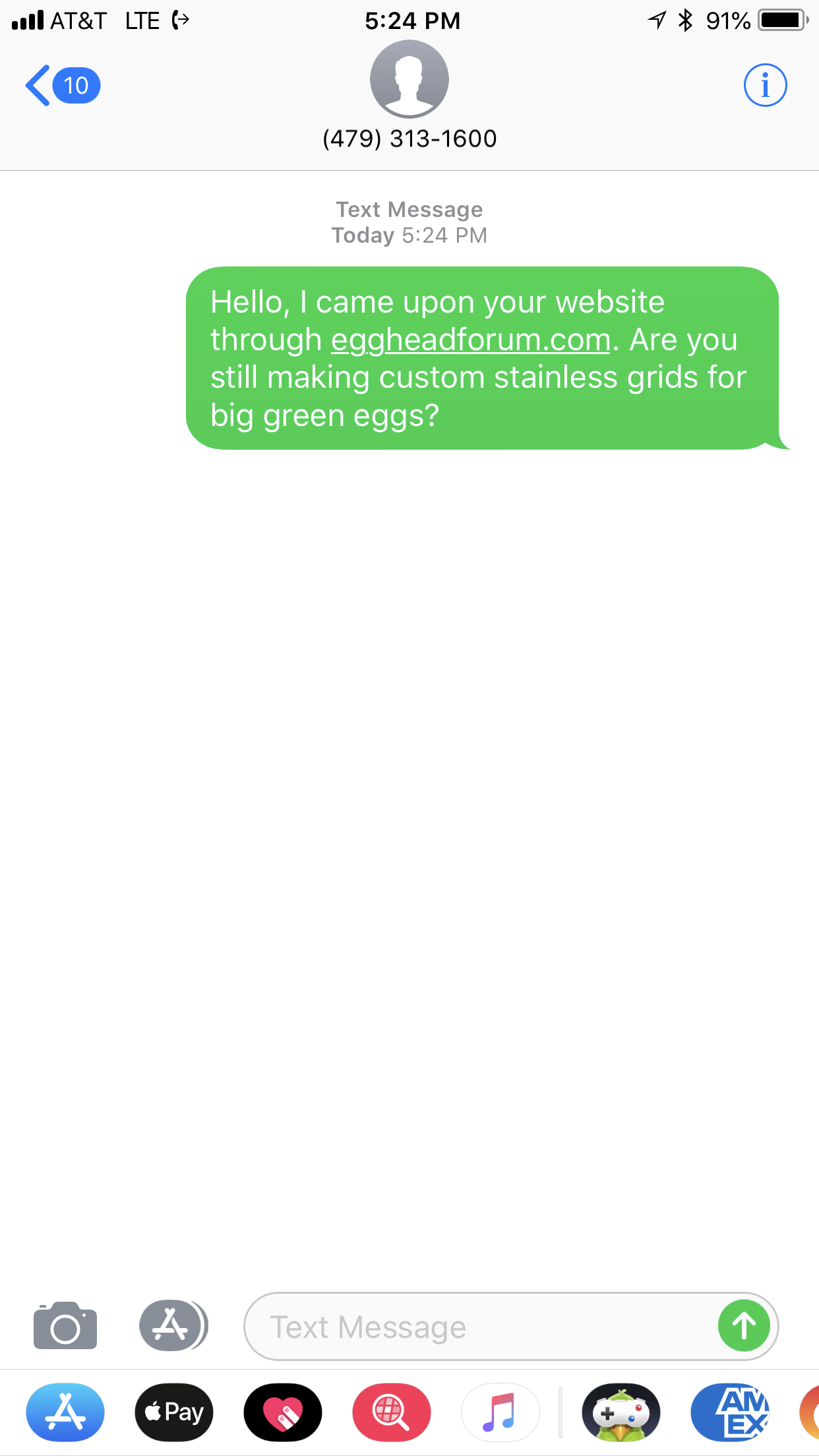Open conversation details info button

(765, 86)
